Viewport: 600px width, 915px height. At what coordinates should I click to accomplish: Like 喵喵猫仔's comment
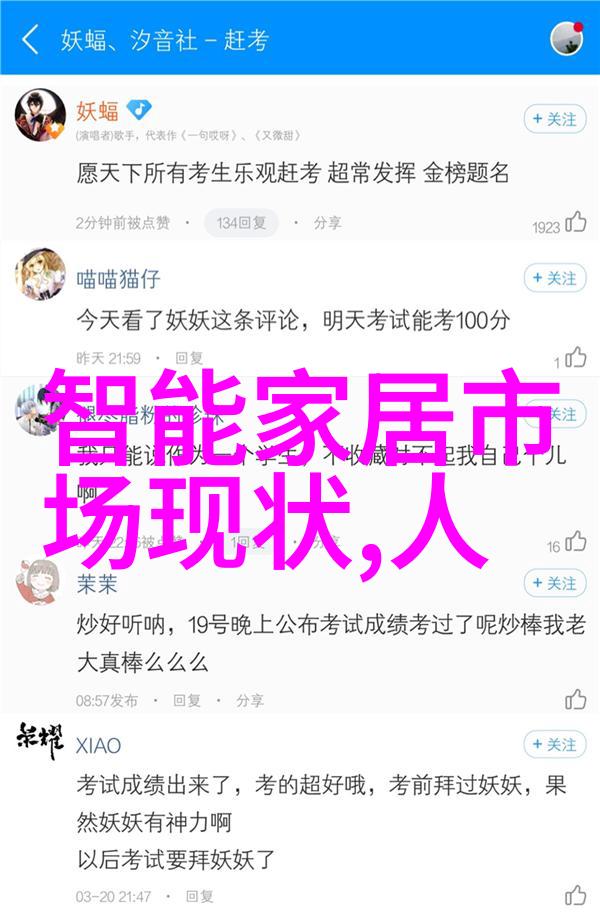576,358
